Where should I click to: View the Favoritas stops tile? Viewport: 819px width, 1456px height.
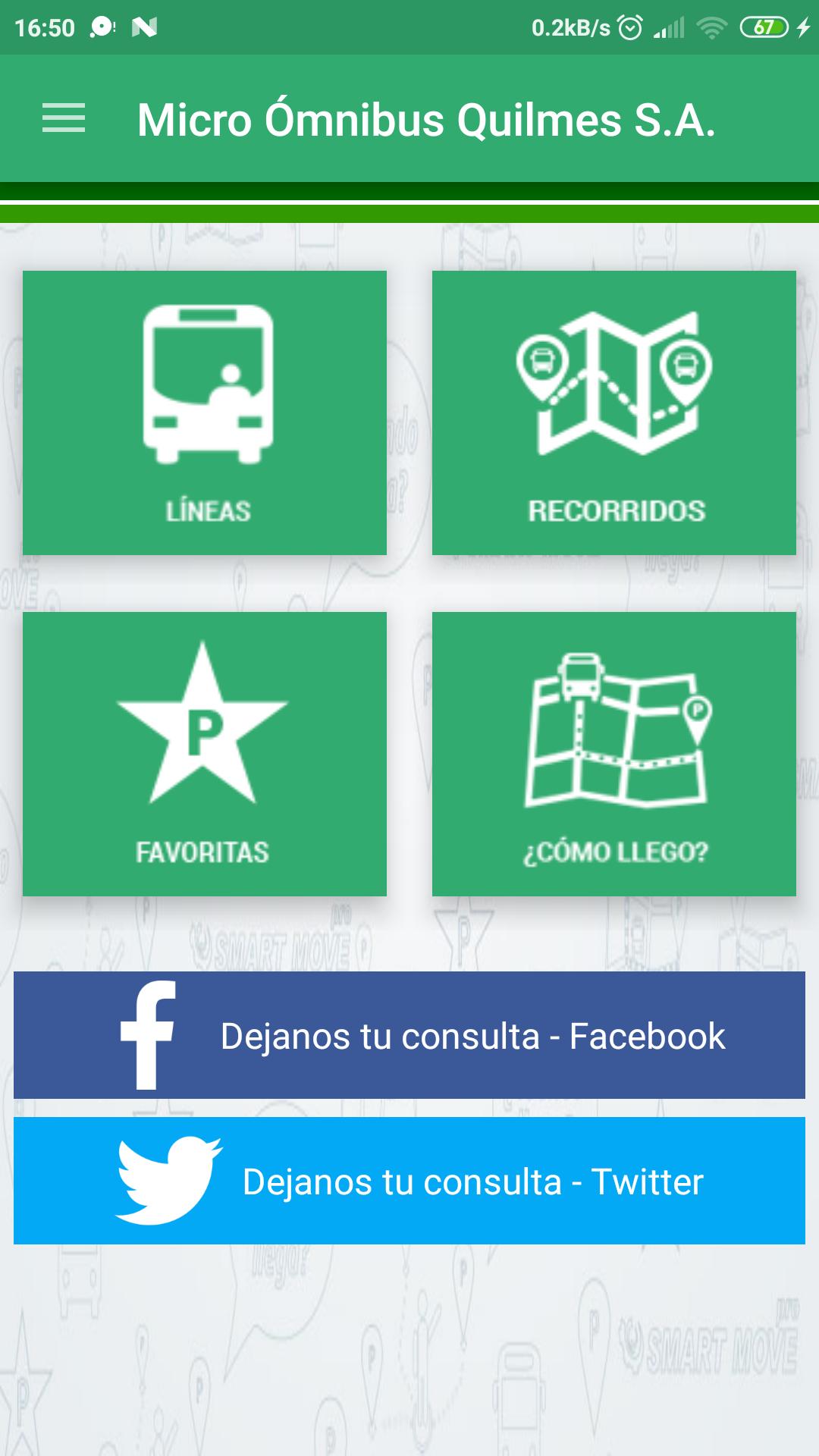tap(205, 754)
